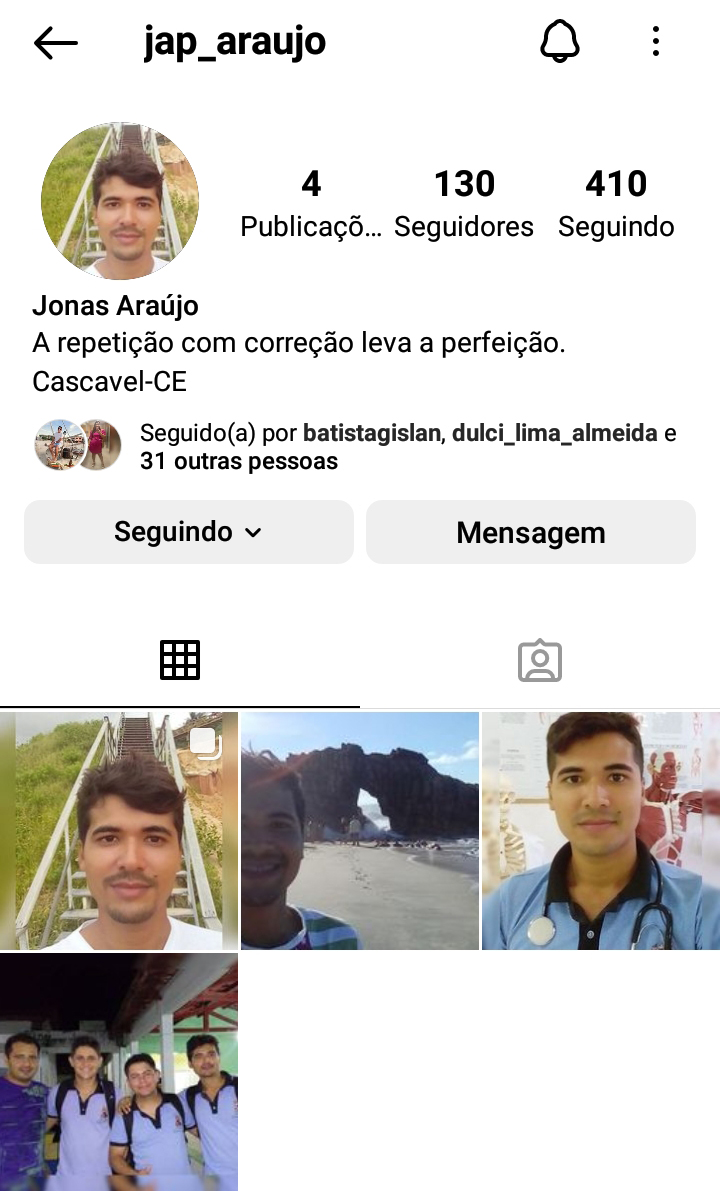The image size is (720, 1196).
Task: Open the notifications bell icon
Action: click(560, 41)
